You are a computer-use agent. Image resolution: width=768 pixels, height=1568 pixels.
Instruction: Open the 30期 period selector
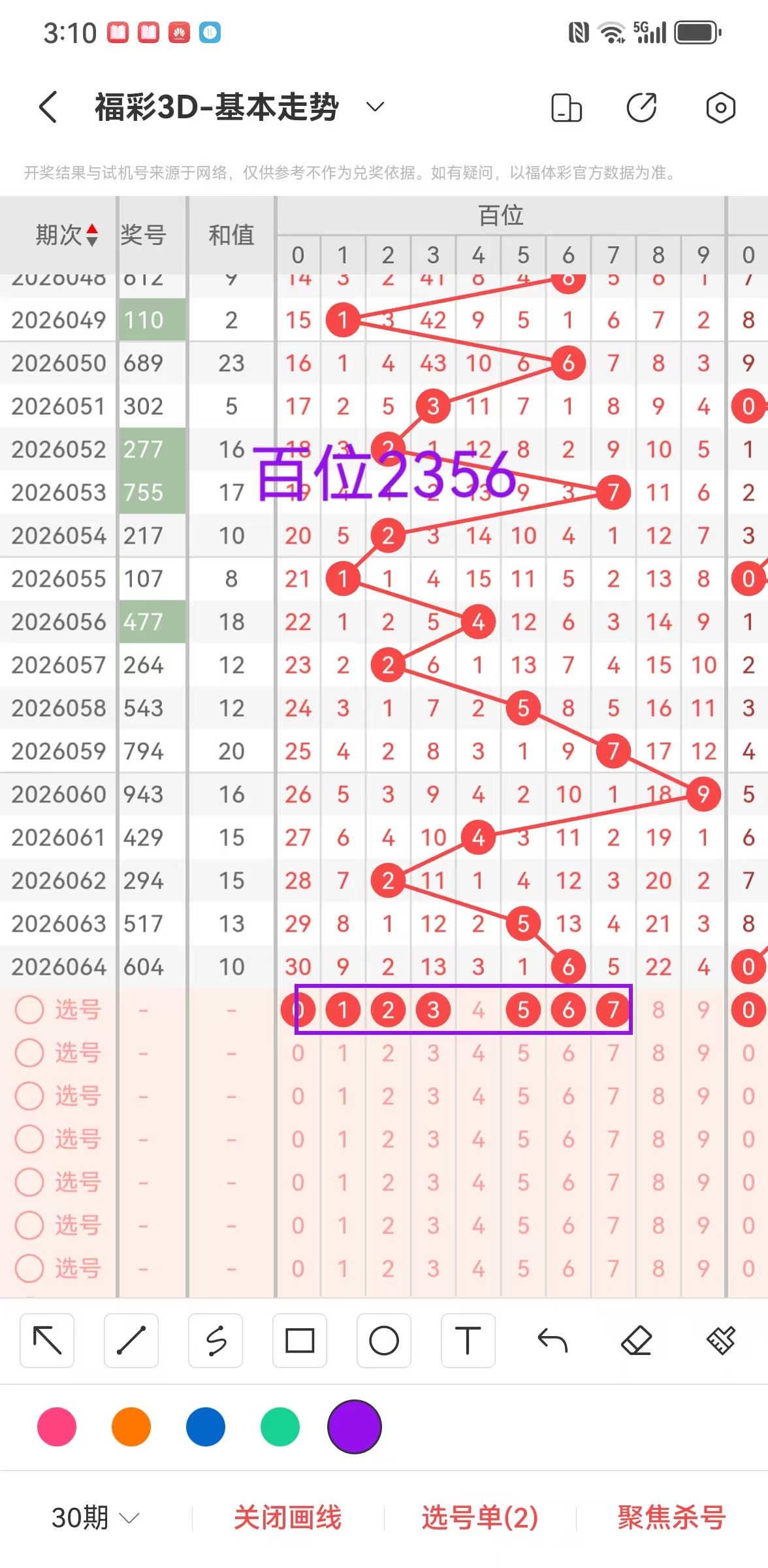(x=95, y=1518)
